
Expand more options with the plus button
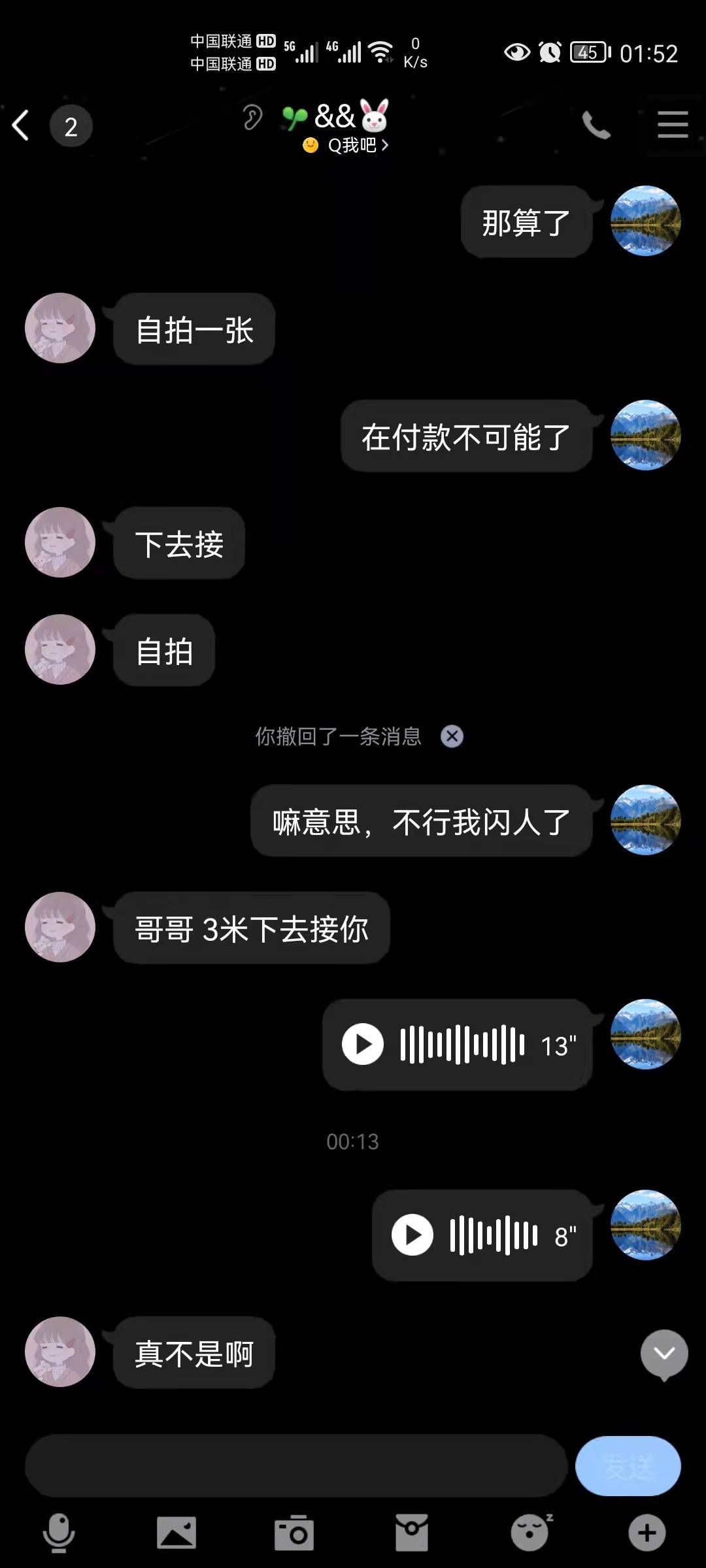[x=647, y=1533]
